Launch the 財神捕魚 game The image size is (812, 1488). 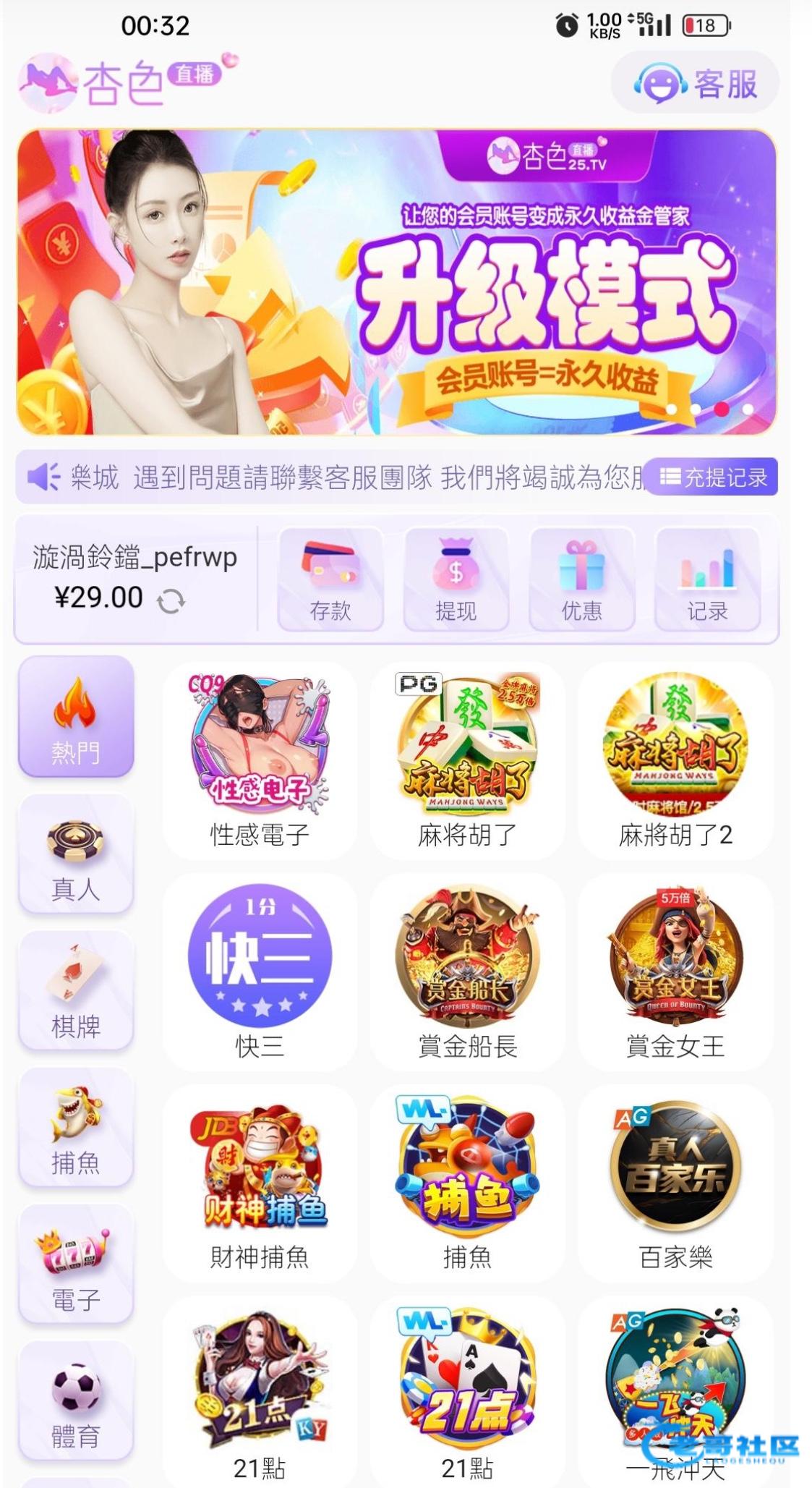pyautogui.click(x=260, y=1182)
